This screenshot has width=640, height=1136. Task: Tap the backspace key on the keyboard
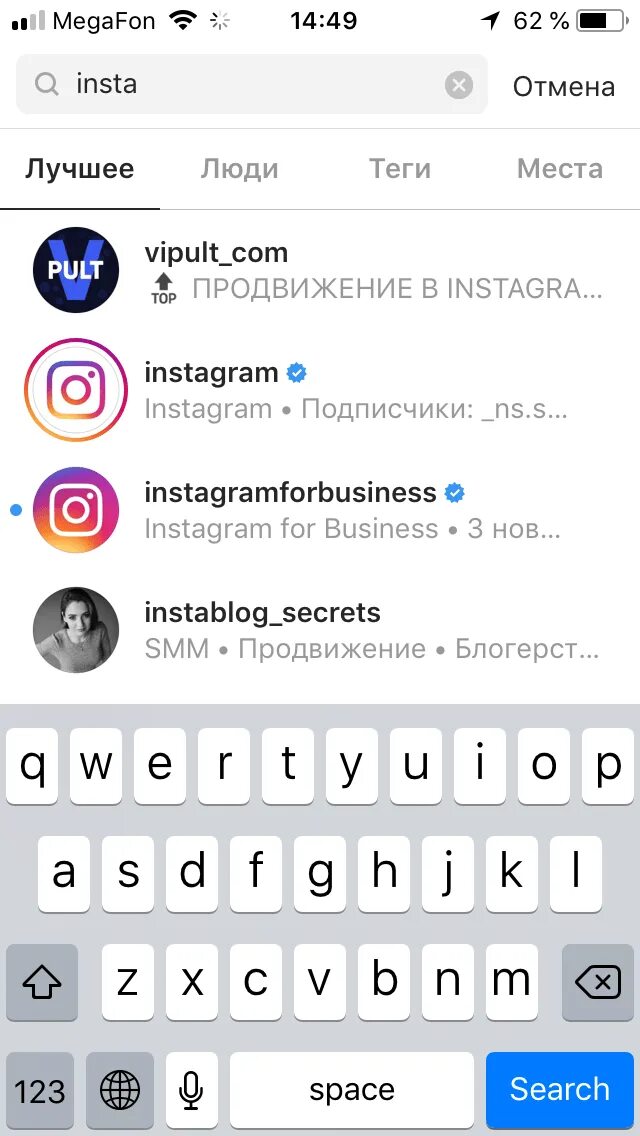[598, 982]
